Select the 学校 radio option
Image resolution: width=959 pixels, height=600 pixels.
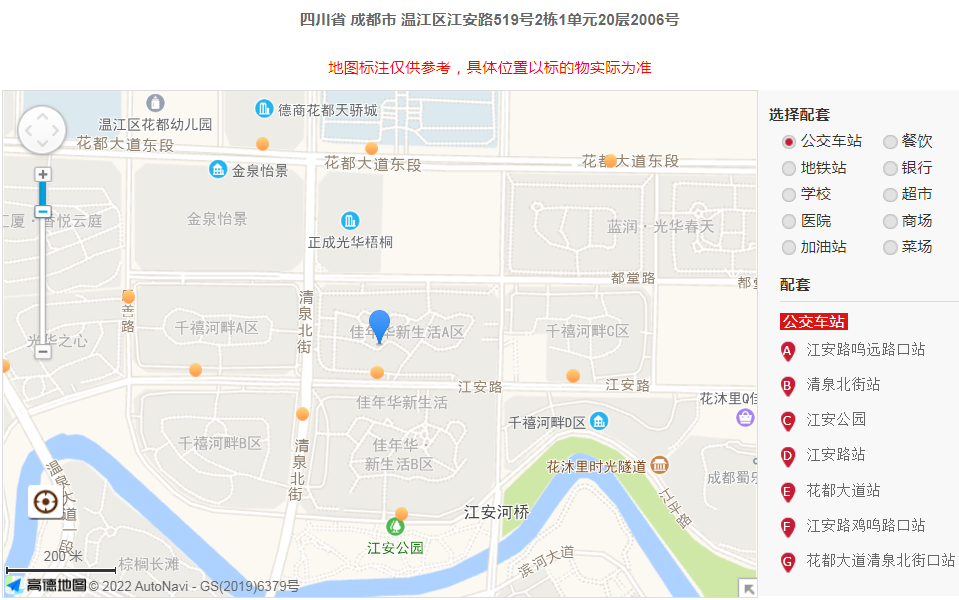pyautogui.click(x=789, y=194)
